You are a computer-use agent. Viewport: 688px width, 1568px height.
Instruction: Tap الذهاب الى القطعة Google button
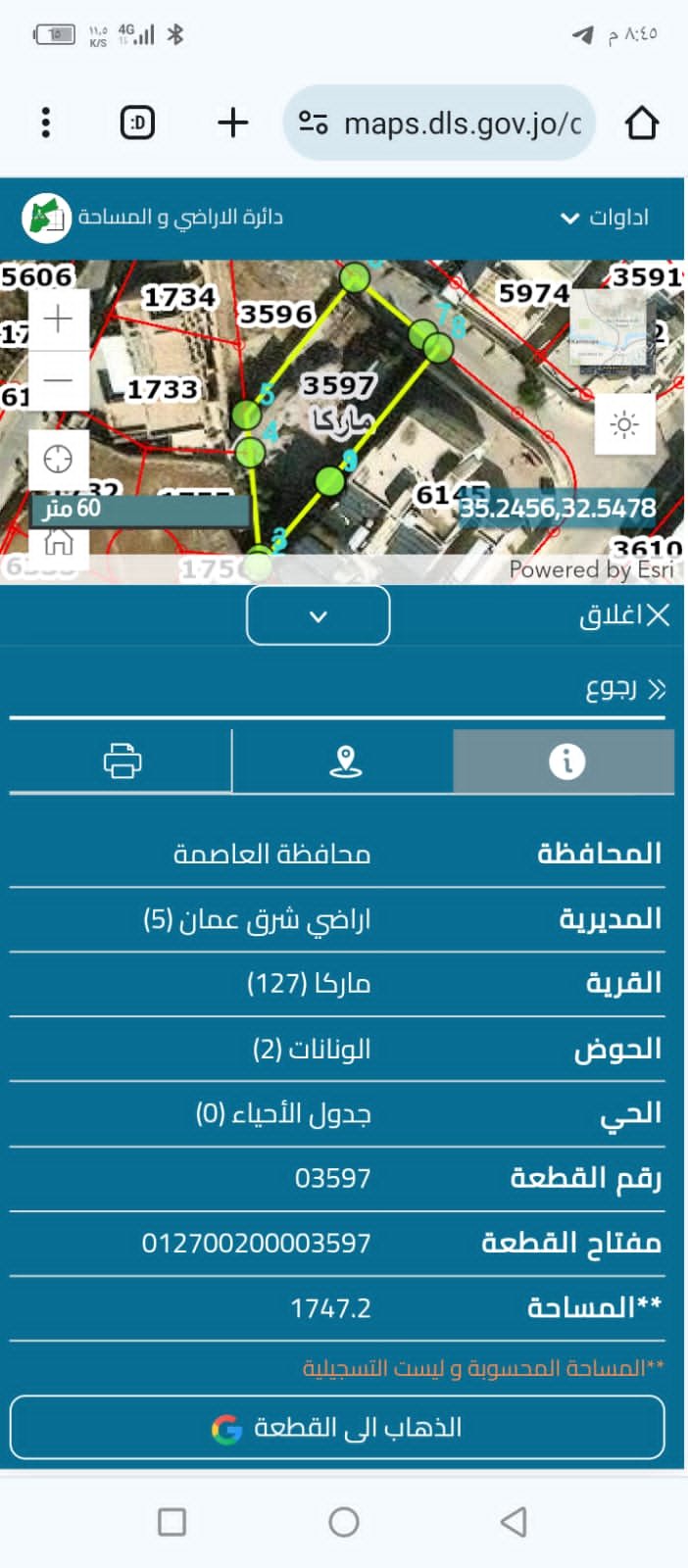[x=337, y=1428]
